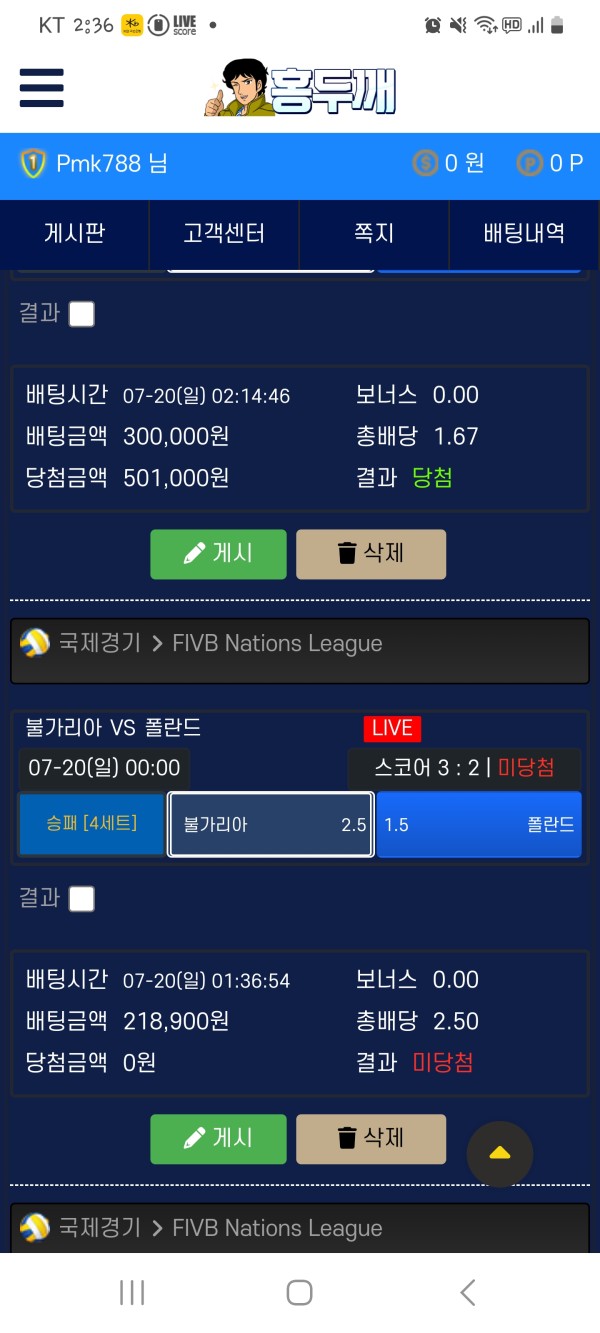The image size is (600, 1333).
Task: Tap the 승패 [4세트] bet type
Action: (91, 824)
